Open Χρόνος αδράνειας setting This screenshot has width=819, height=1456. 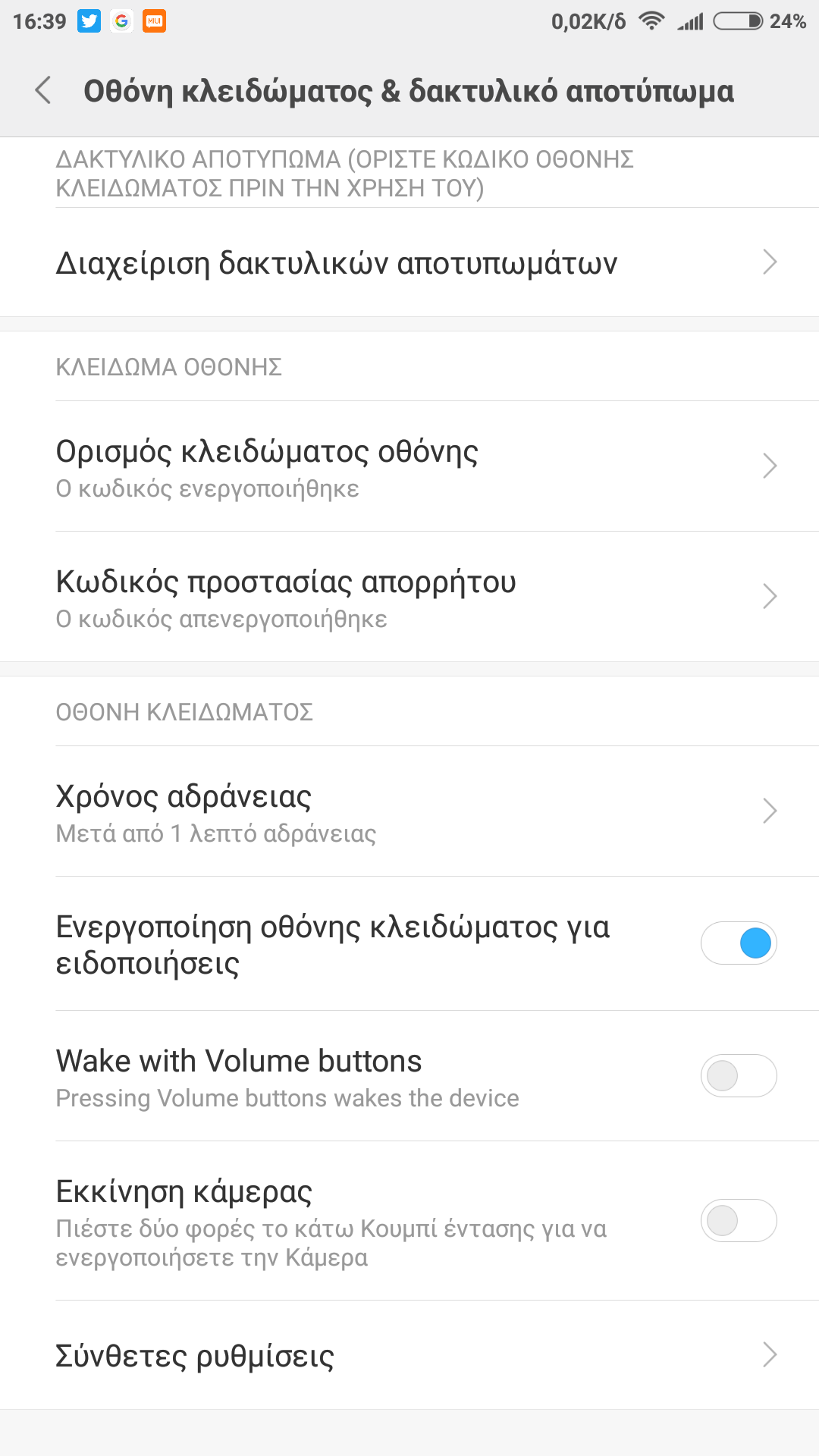point(409,811)
